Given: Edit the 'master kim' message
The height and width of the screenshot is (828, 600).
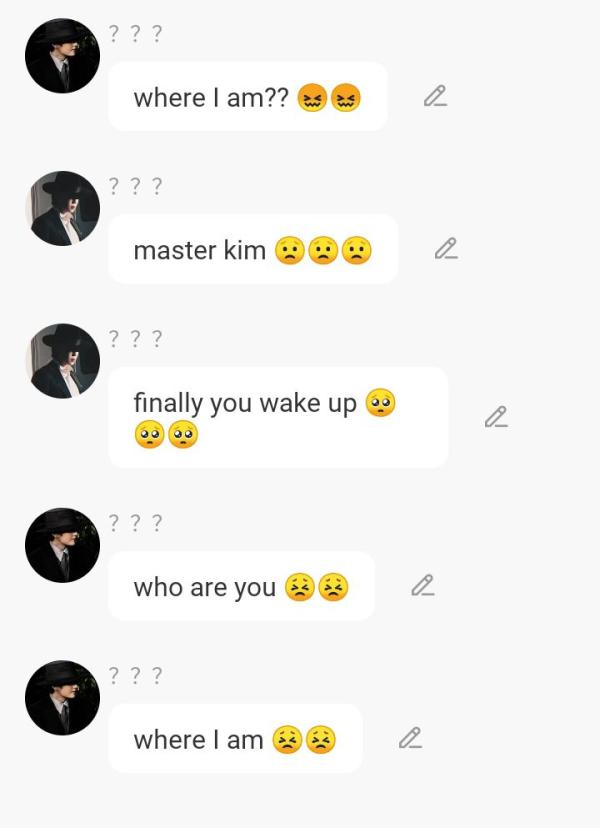Looking at the screenshot, I should 446,248.
